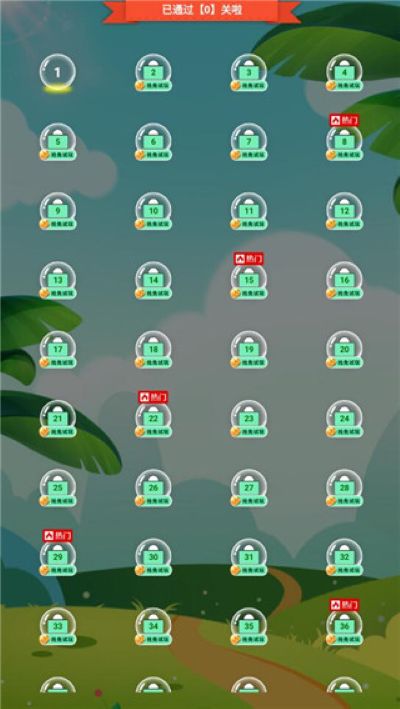Viewport: 400px width, 709px height.
Task: Open level 9
Action: point(58,211)
